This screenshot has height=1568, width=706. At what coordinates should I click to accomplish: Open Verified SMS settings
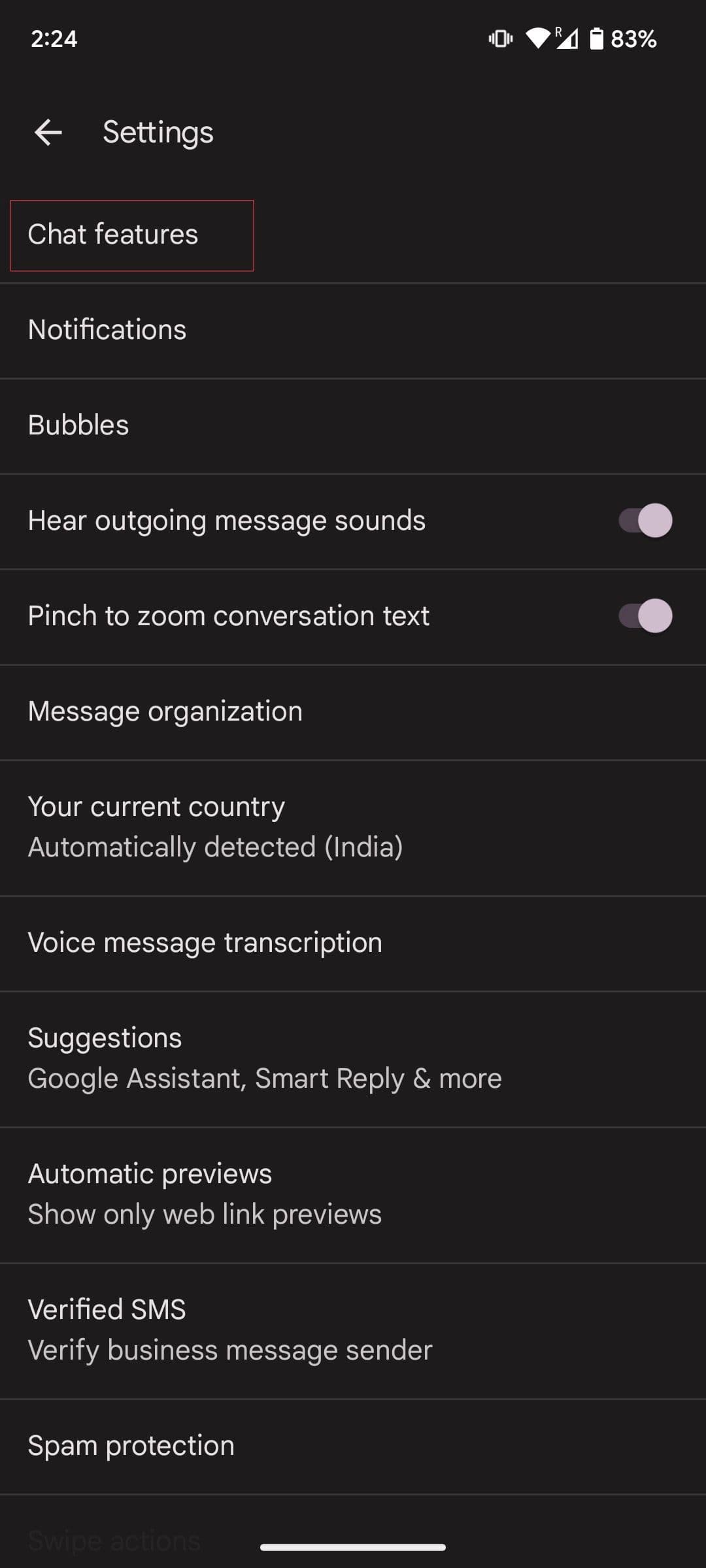point(229,1329)
